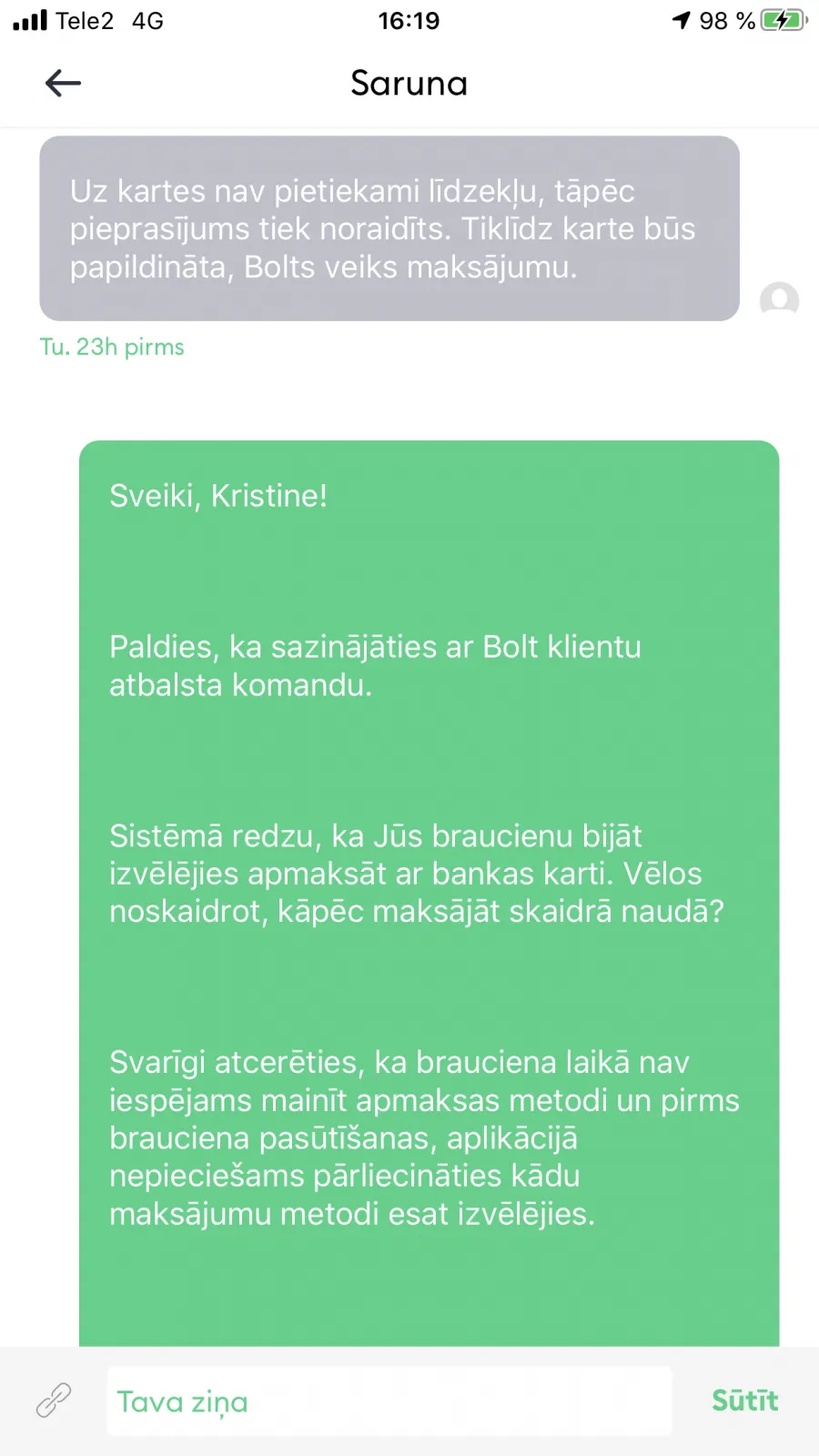819x1456 pixels.
Task: Go back from the Saruna chat
Action: (x=63, y=84)
